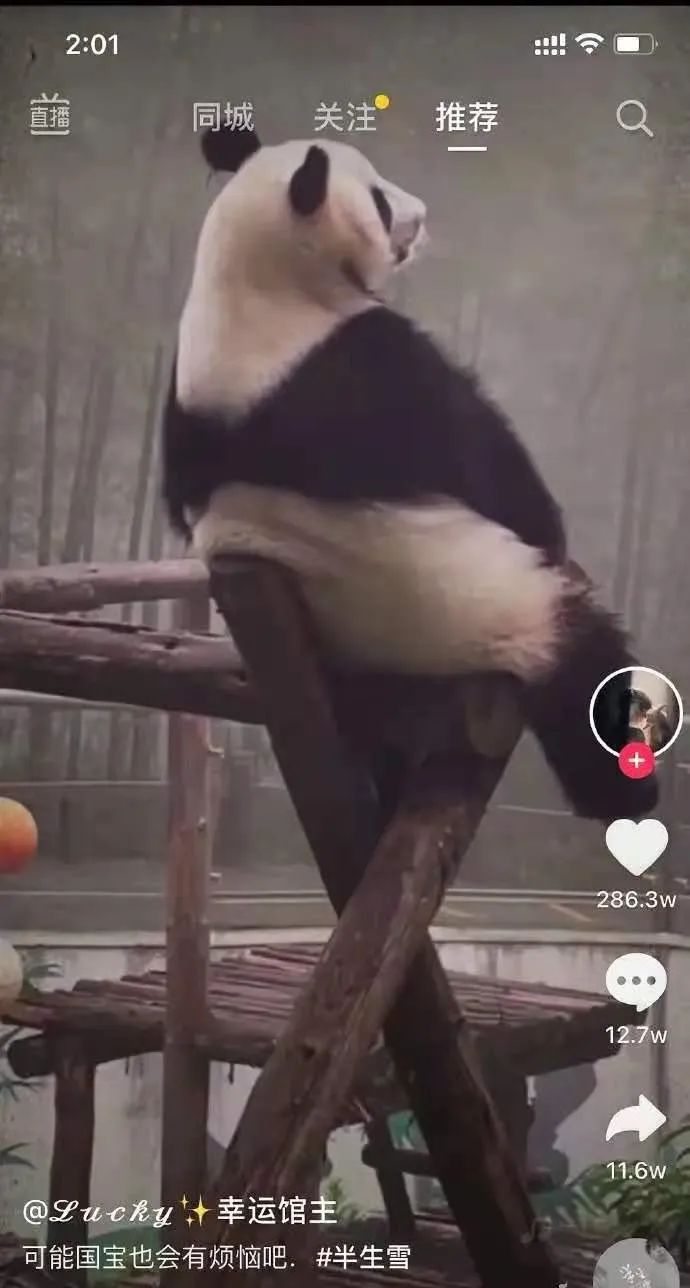Follow the creator with the red plus
The width and height of the screenshot is (690, 1288).
click(x=636, y=761)
